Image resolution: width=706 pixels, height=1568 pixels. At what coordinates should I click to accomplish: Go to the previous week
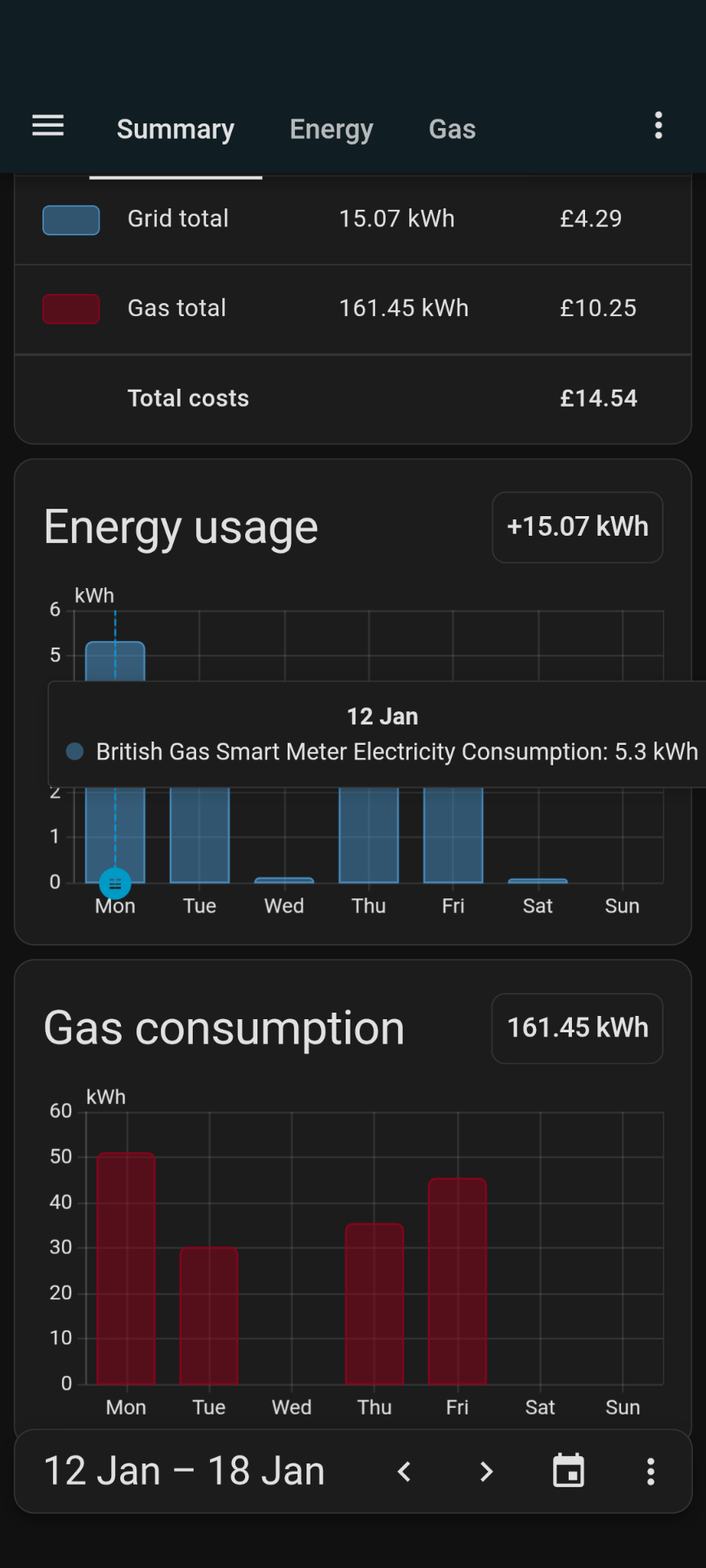404,1472
